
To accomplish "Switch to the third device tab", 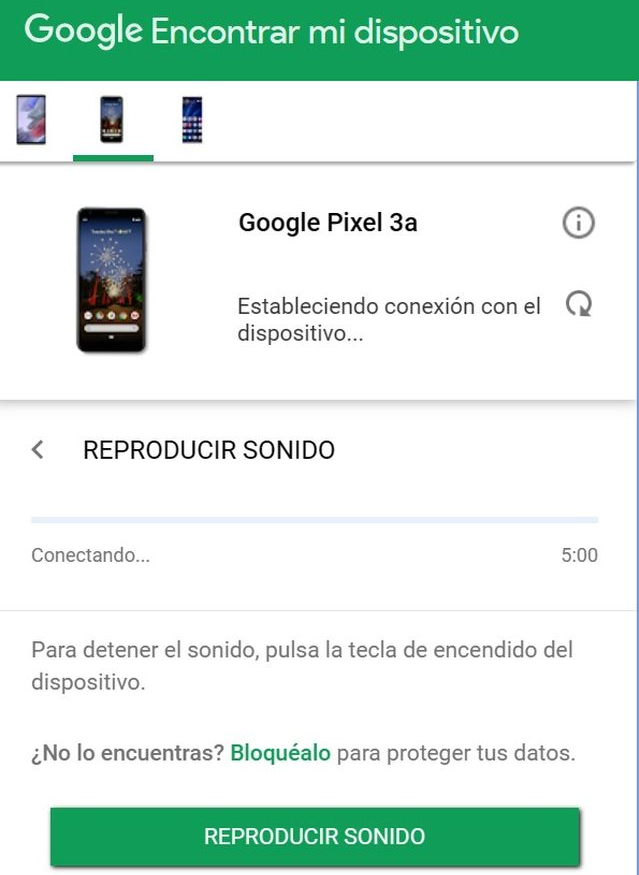I will pyautogui.click(x=192, y=120).
